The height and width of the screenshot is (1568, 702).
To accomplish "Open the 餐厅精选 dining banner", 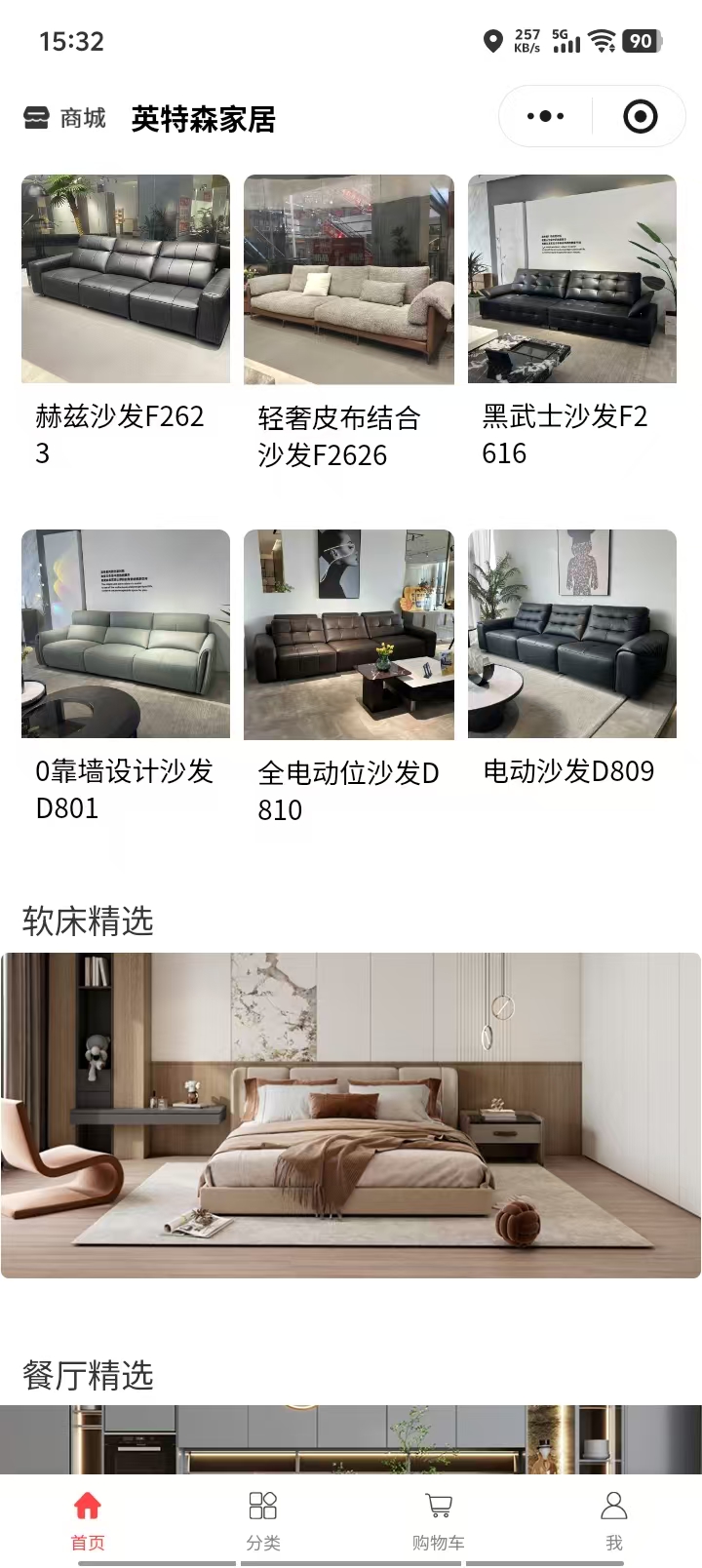I will (x=351, y=1438).
